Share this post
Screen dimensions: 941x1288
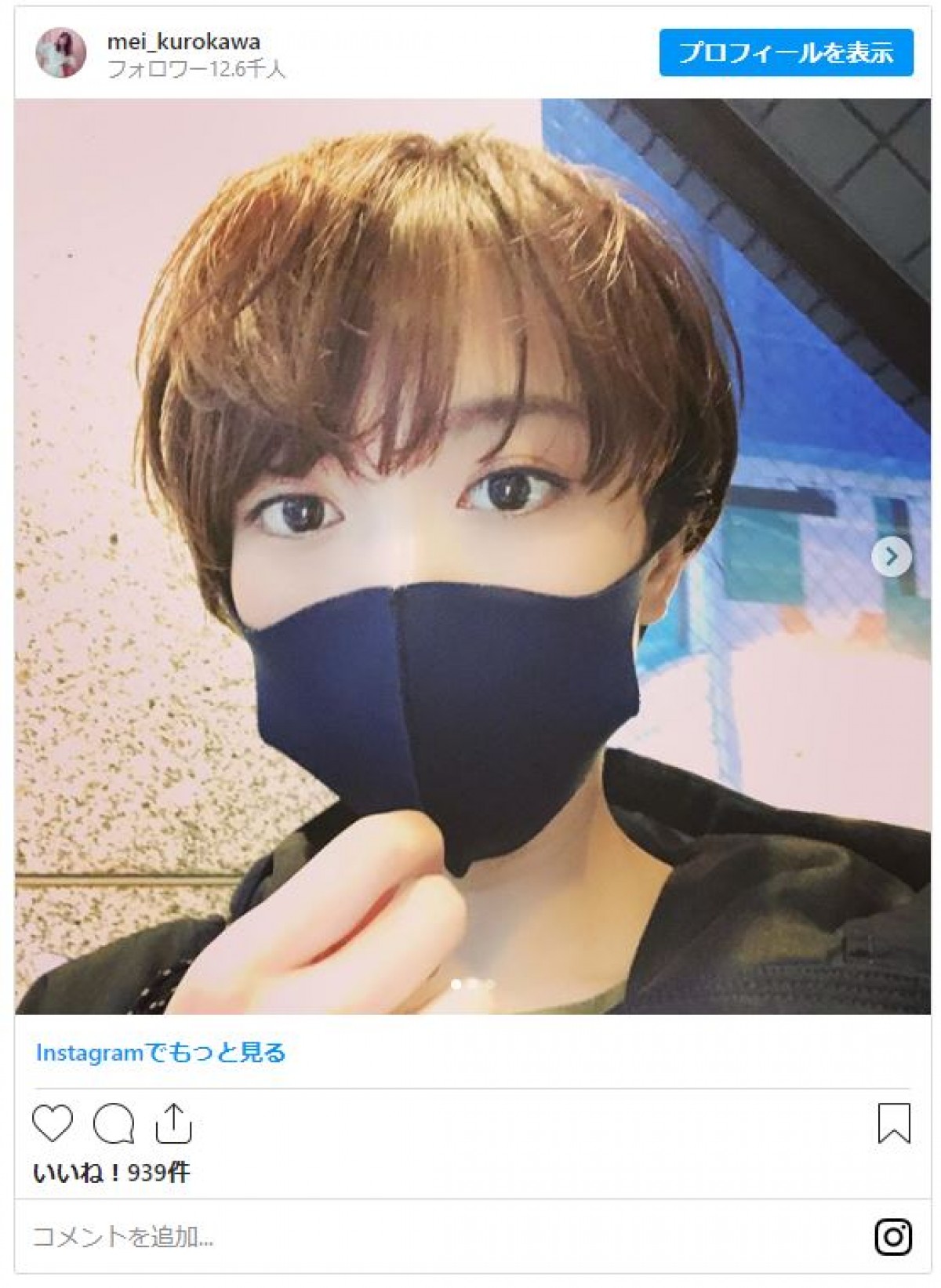click(173, 1123)
